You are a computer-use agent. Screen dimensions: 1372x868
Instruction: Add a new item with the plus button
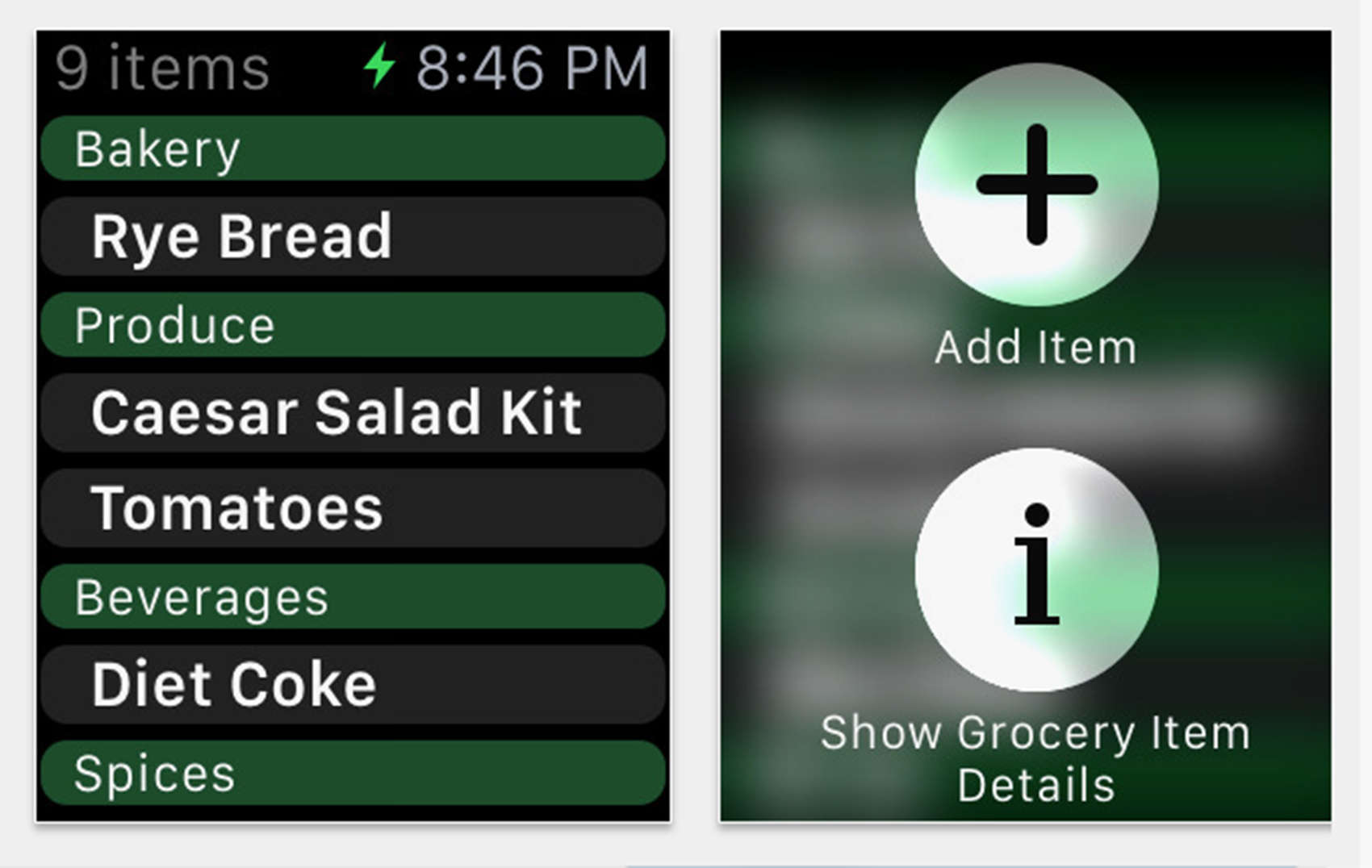(x=1036, y=185)
